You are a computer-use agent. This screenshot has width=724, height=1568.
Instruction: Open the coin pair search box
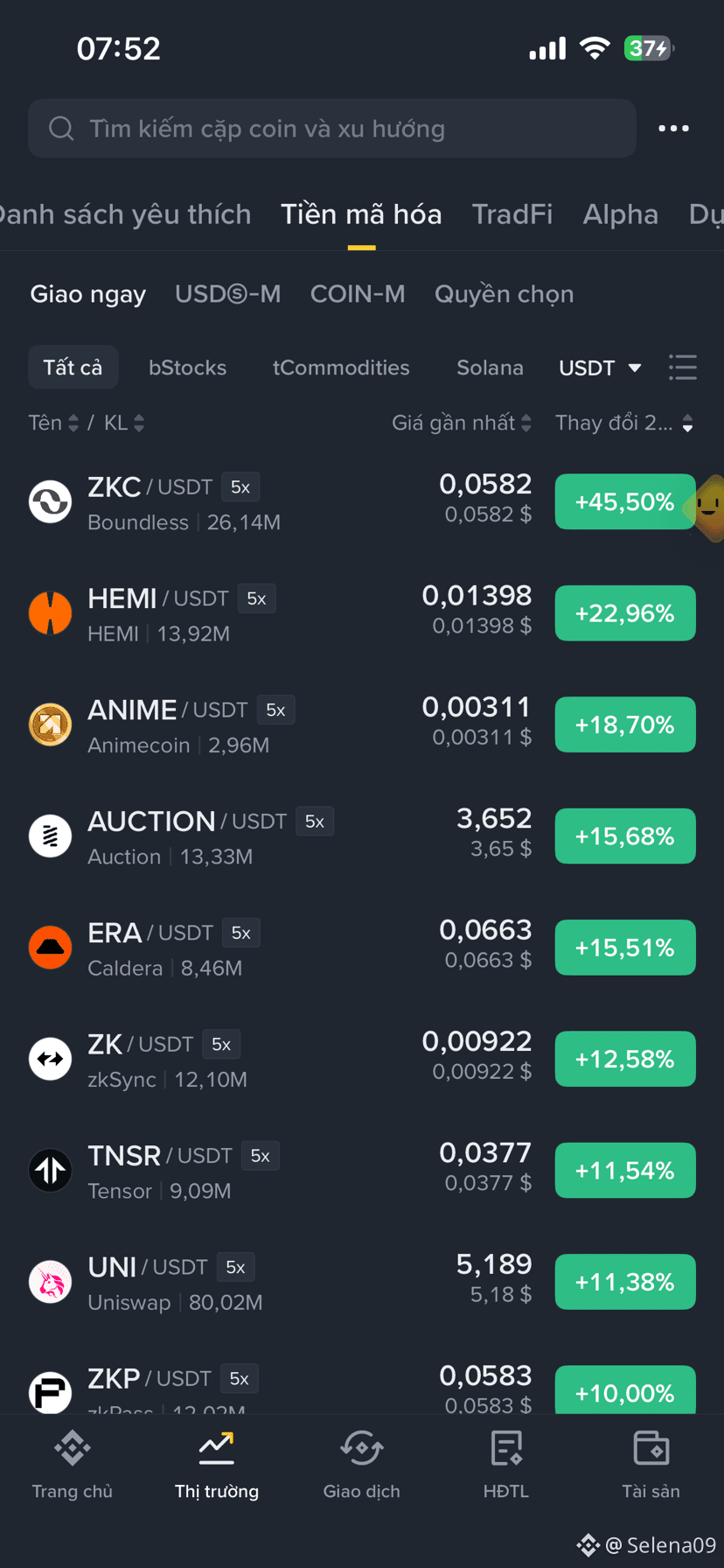coord(331,129)
